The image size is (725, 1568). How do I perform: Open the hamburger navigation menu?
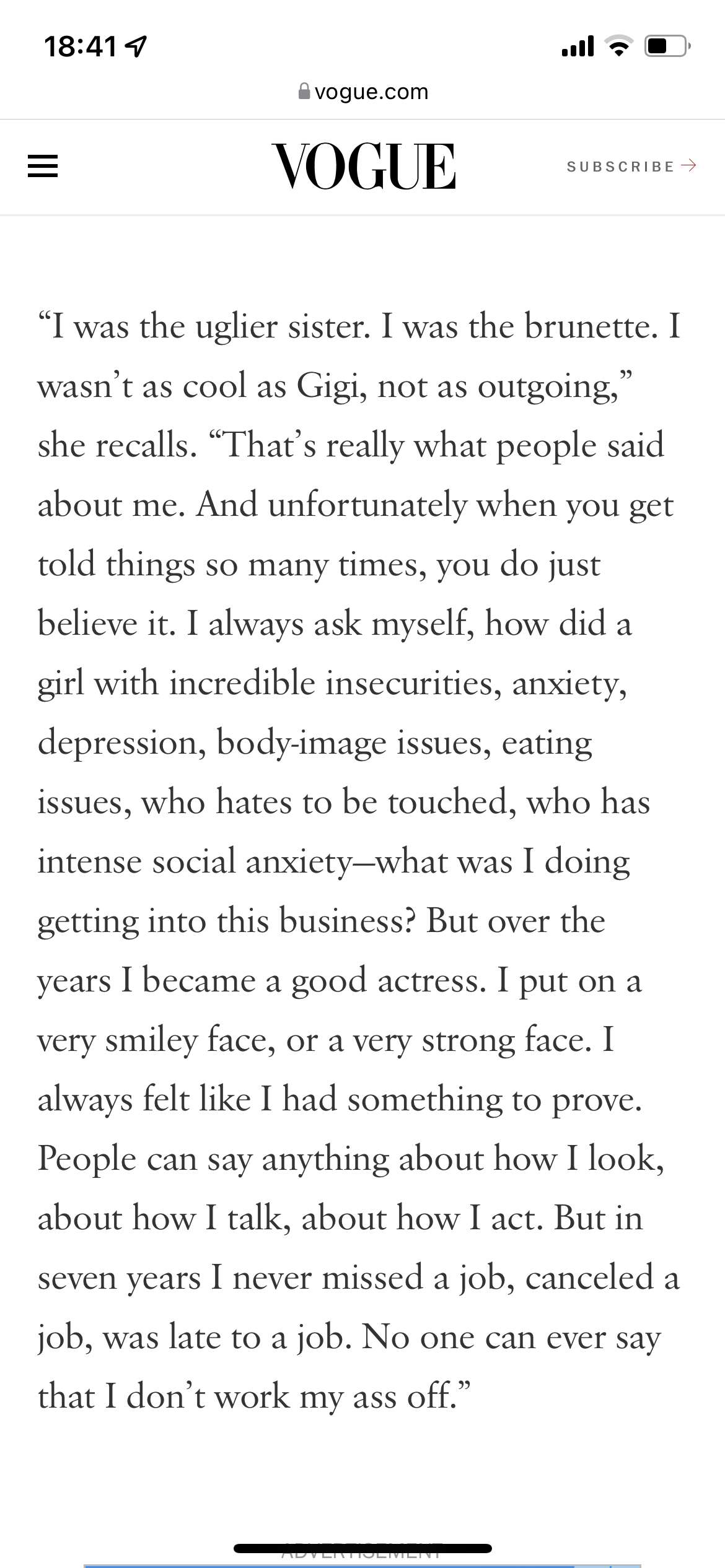point(43,166)
